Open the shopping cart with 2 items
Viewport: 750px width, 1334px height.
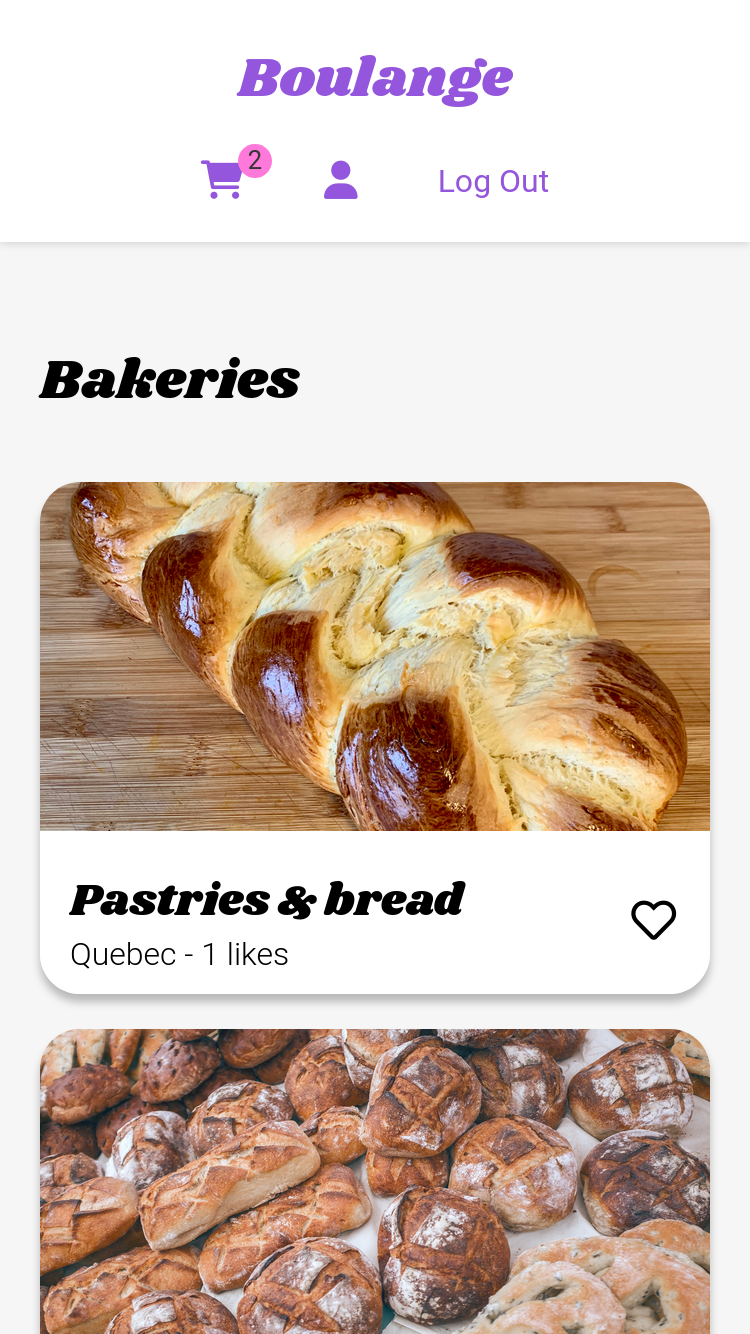pyautogui.click(x=223, y=180)
